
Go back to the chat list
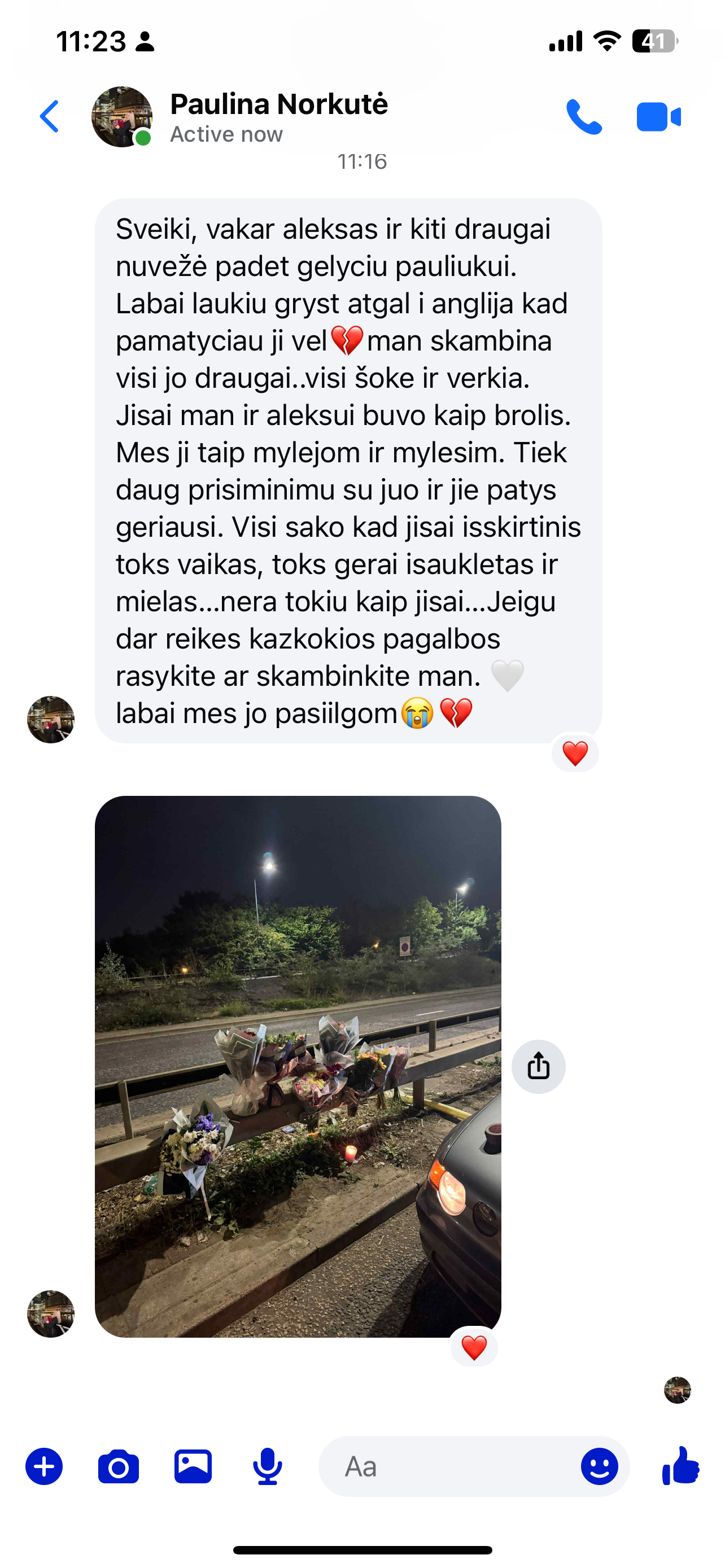pyautogui.click(x=50, y=116)
